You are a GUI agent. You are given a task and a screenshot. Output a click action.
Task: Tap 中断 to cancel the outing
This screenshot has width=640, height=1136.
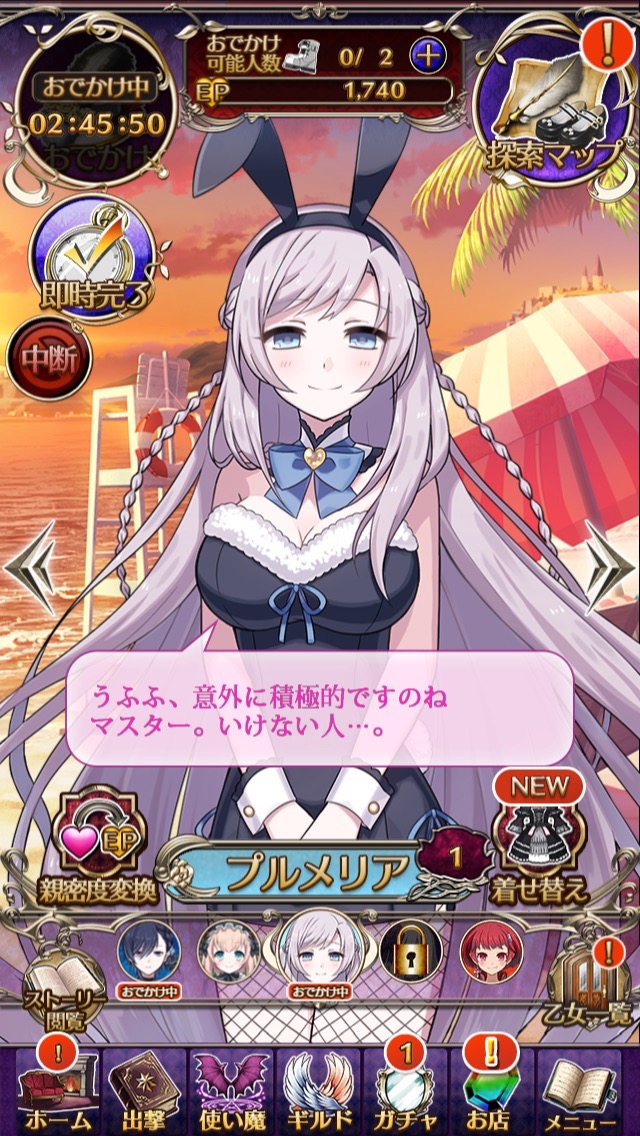(49, 358)
